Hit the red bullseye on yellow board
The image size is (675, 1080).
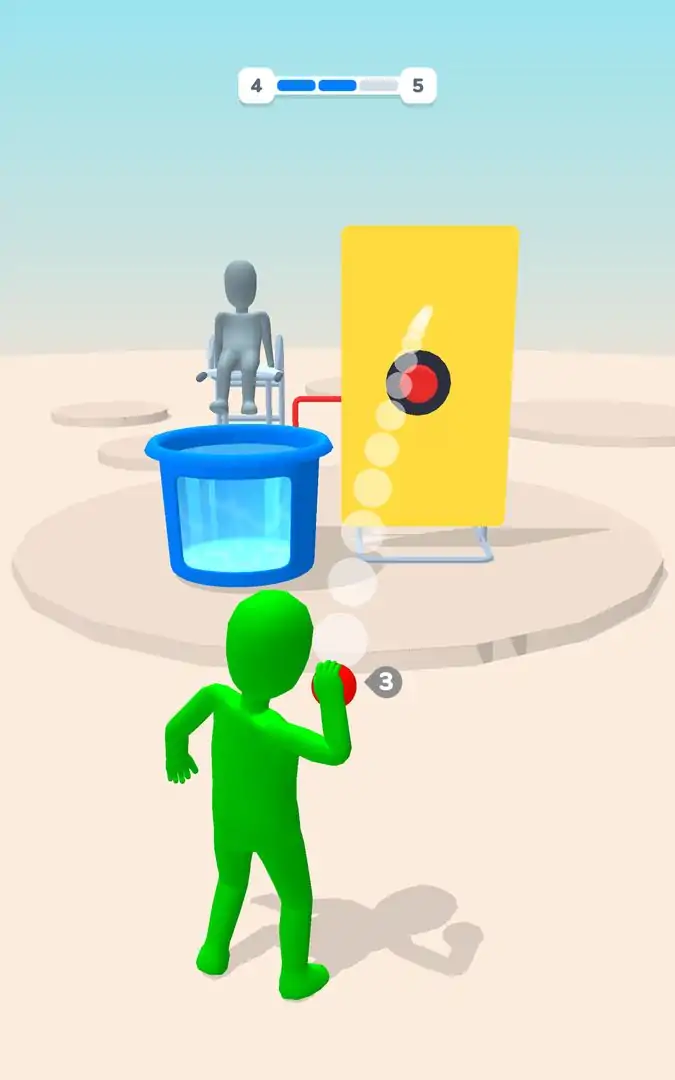[421, 381]
